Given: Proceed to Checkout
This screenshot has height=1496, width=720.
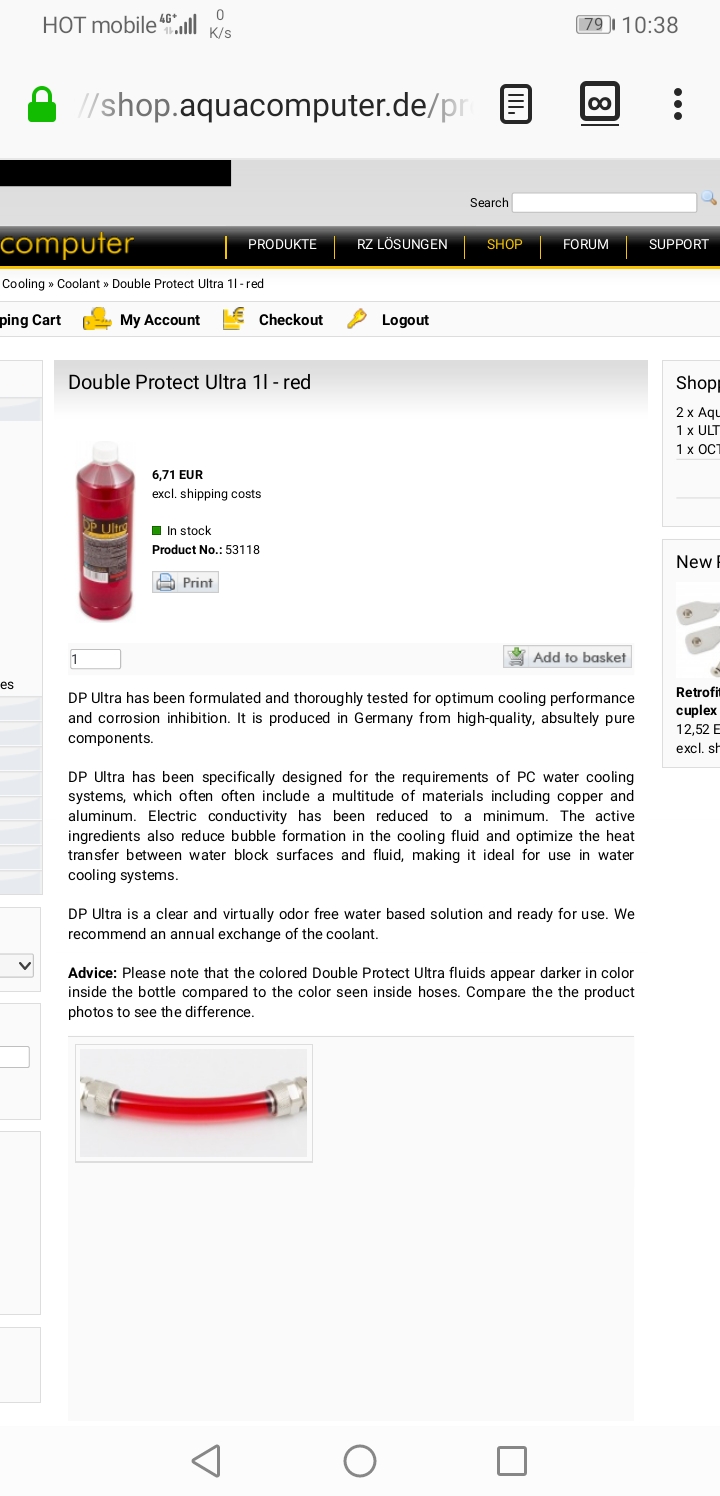Looking at the screenshot, I should pos(290,320).
